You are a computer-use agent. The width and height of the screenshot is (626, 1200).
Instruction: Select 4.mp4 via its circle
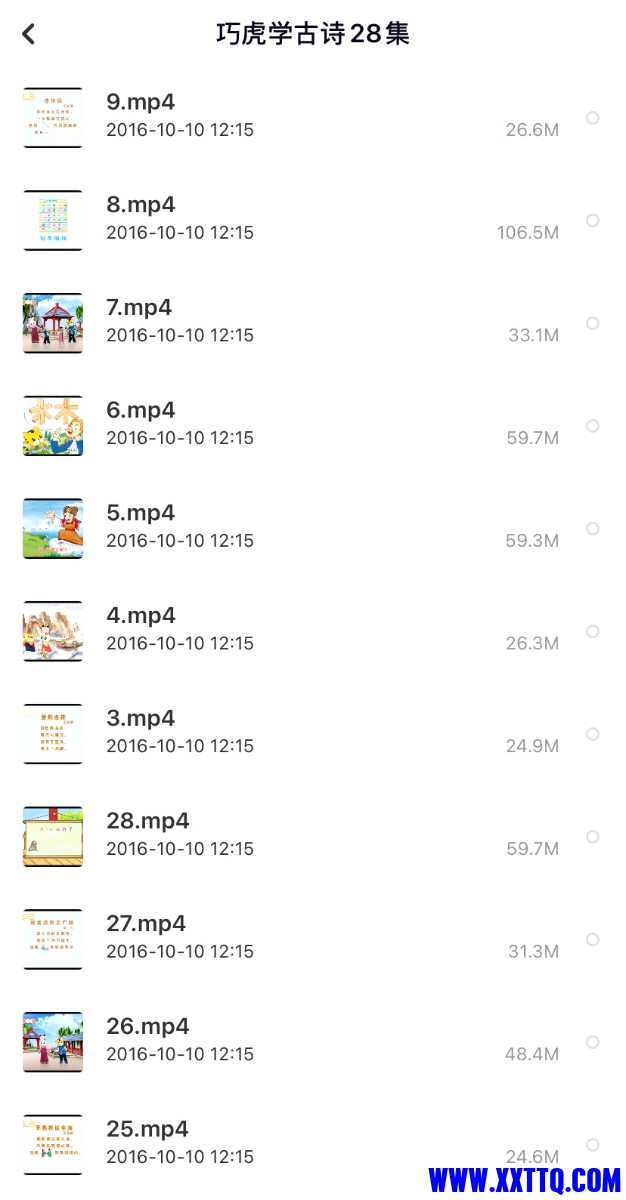(592, 631)
